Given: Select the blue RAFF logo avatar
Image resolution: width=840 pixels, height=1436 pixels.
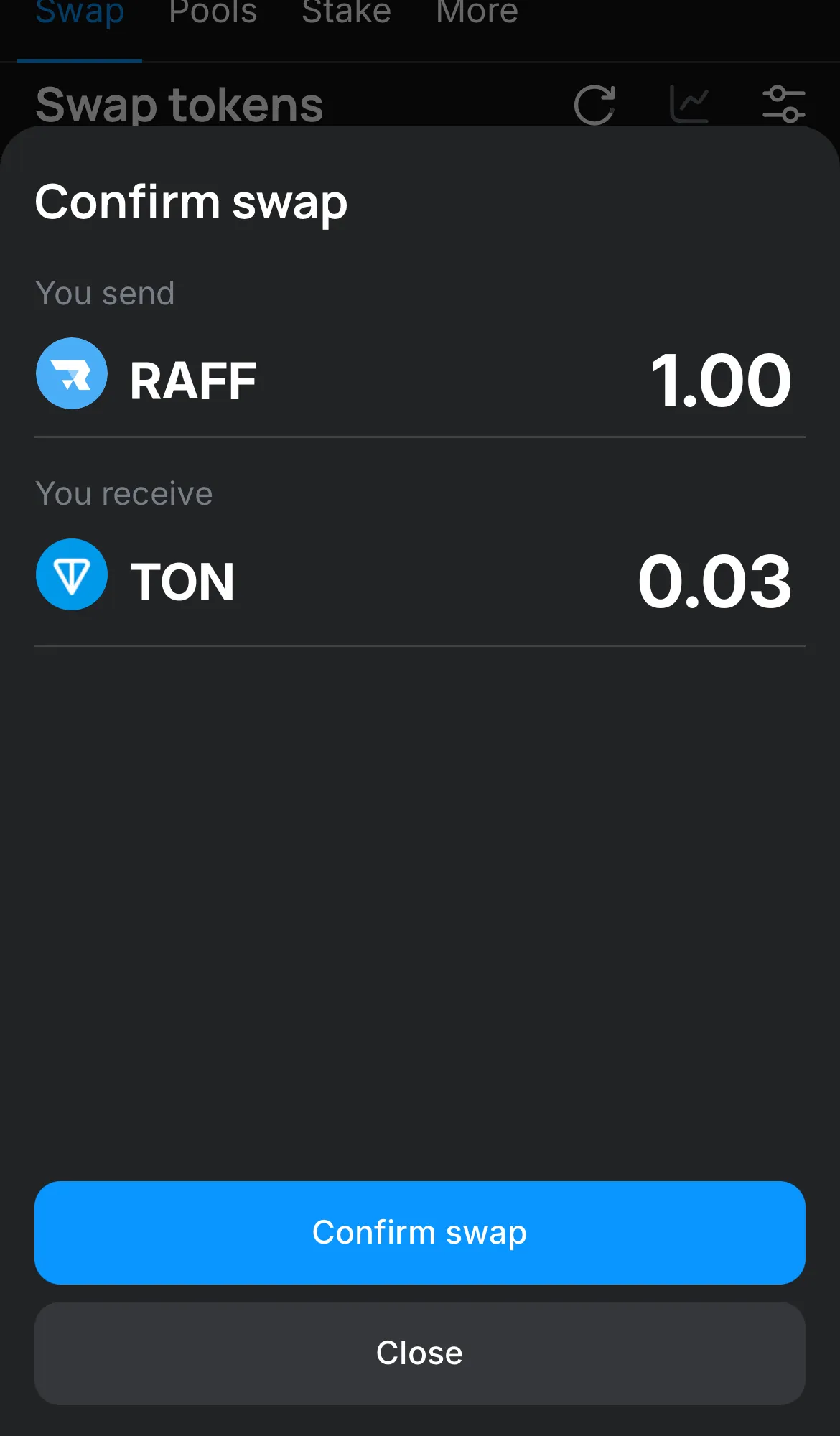Looking at the screenshot, I should coord(71,373).
